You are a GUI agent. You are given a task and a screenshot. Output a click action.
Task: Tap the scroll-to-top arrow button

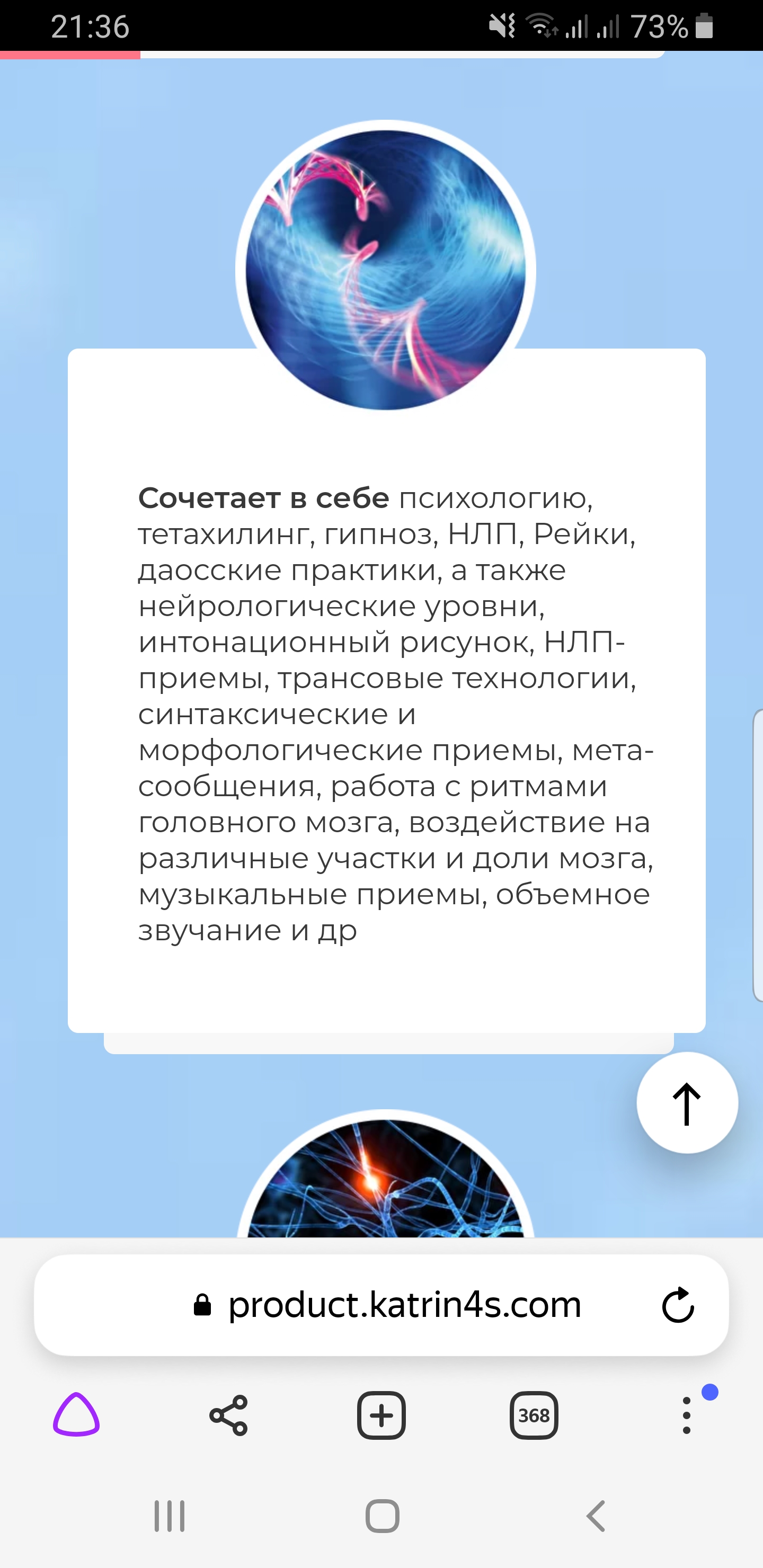(x=687, y=1103)
